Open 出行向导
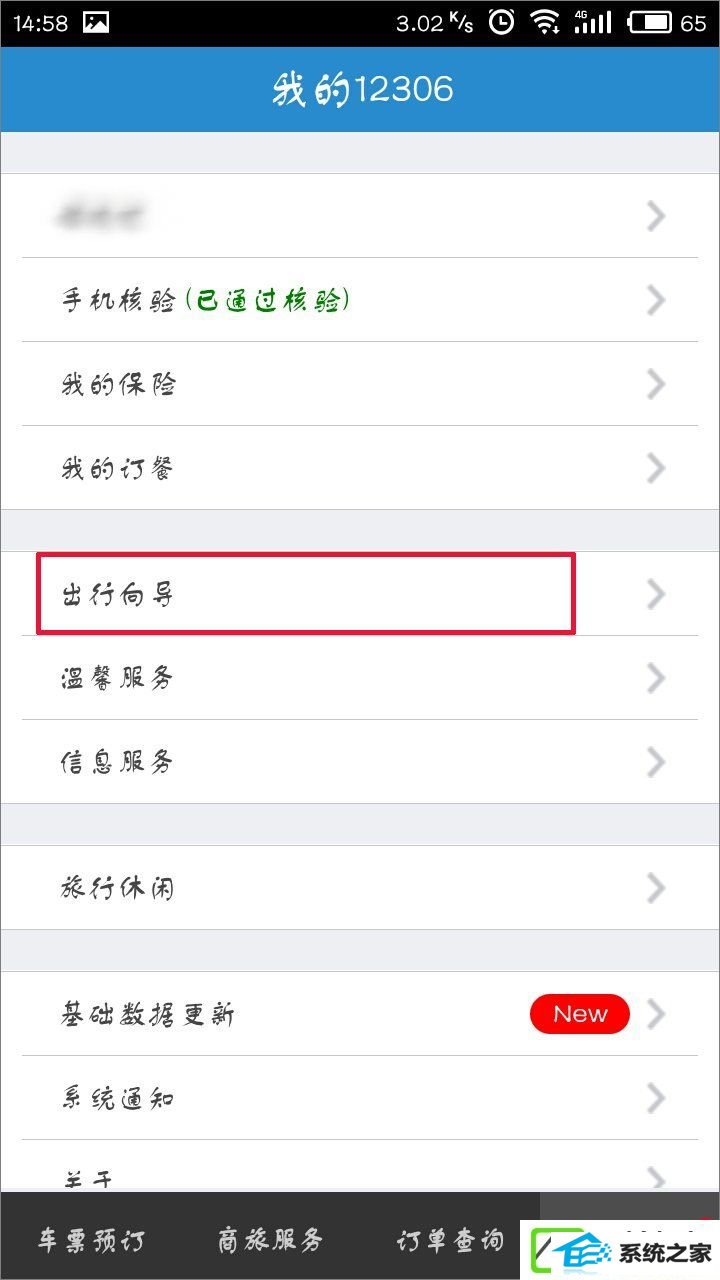 pyautogui.click(x=360, y=594)
